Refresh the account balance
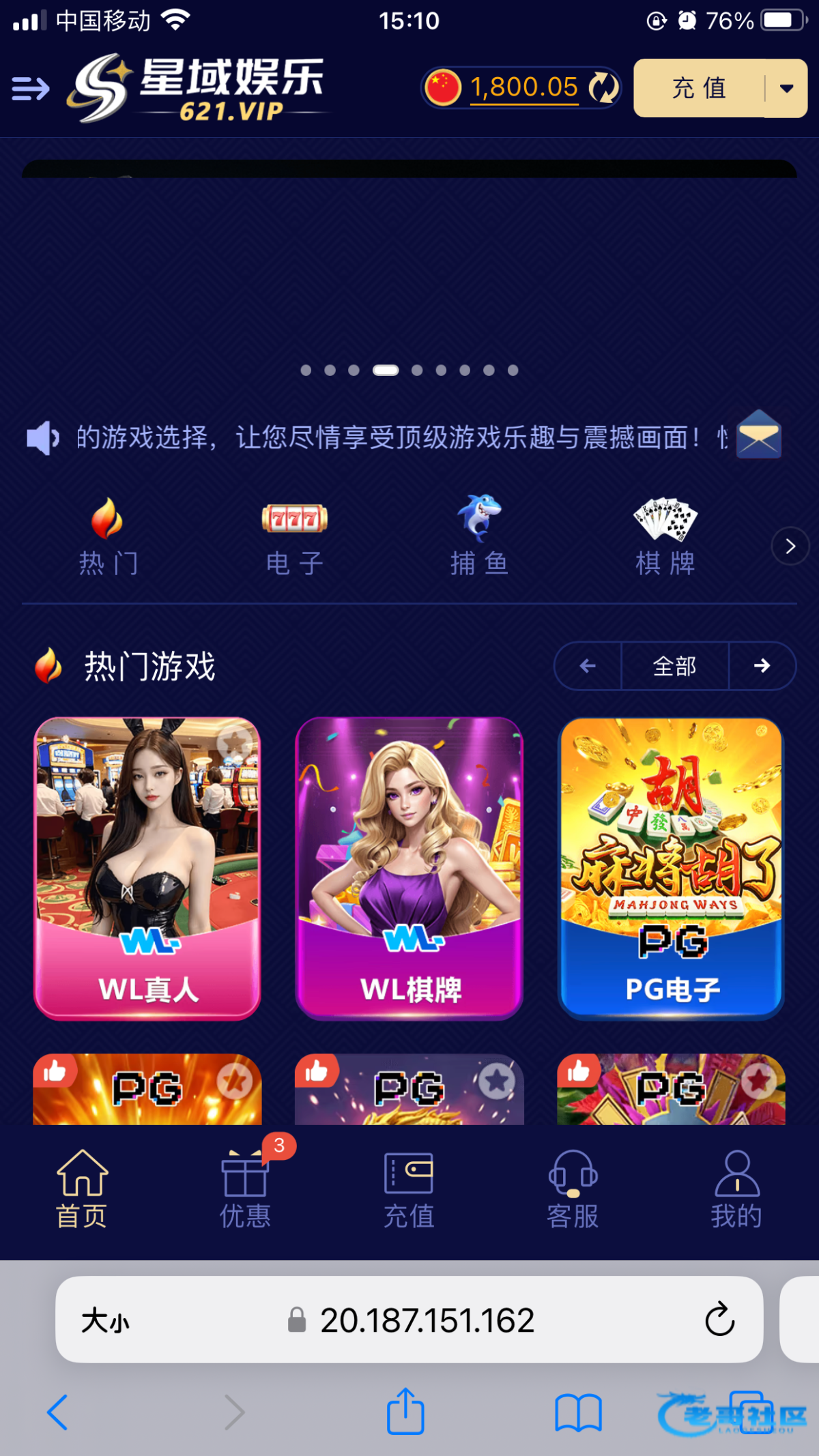 (x=603, y=88)
